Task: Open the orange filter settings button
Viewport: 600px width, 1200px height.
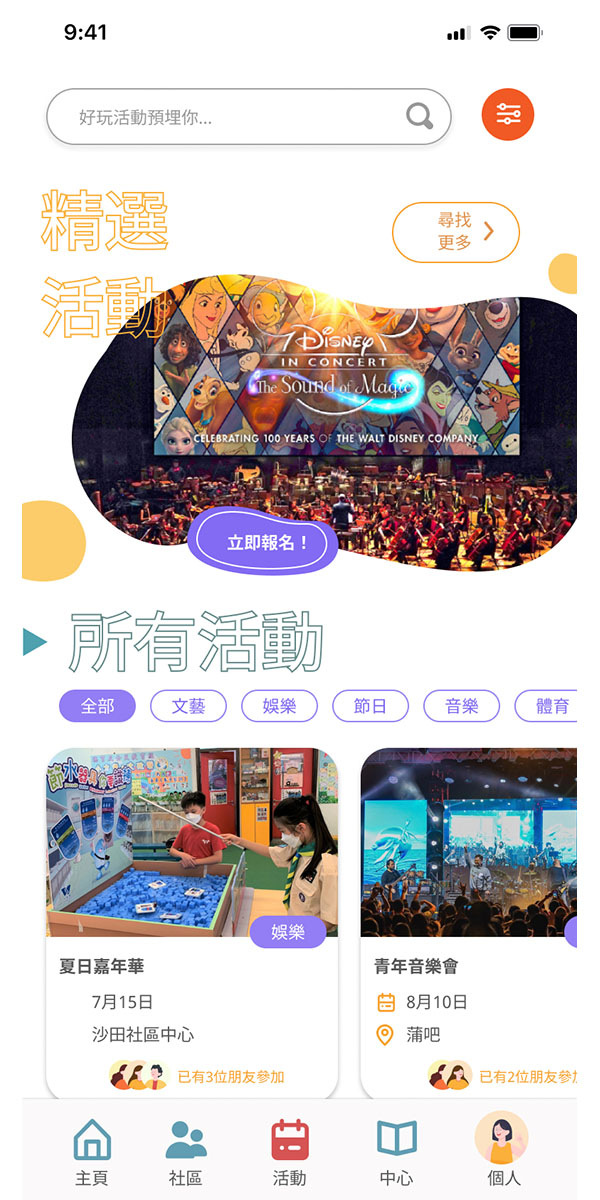Action: [508, 115]
